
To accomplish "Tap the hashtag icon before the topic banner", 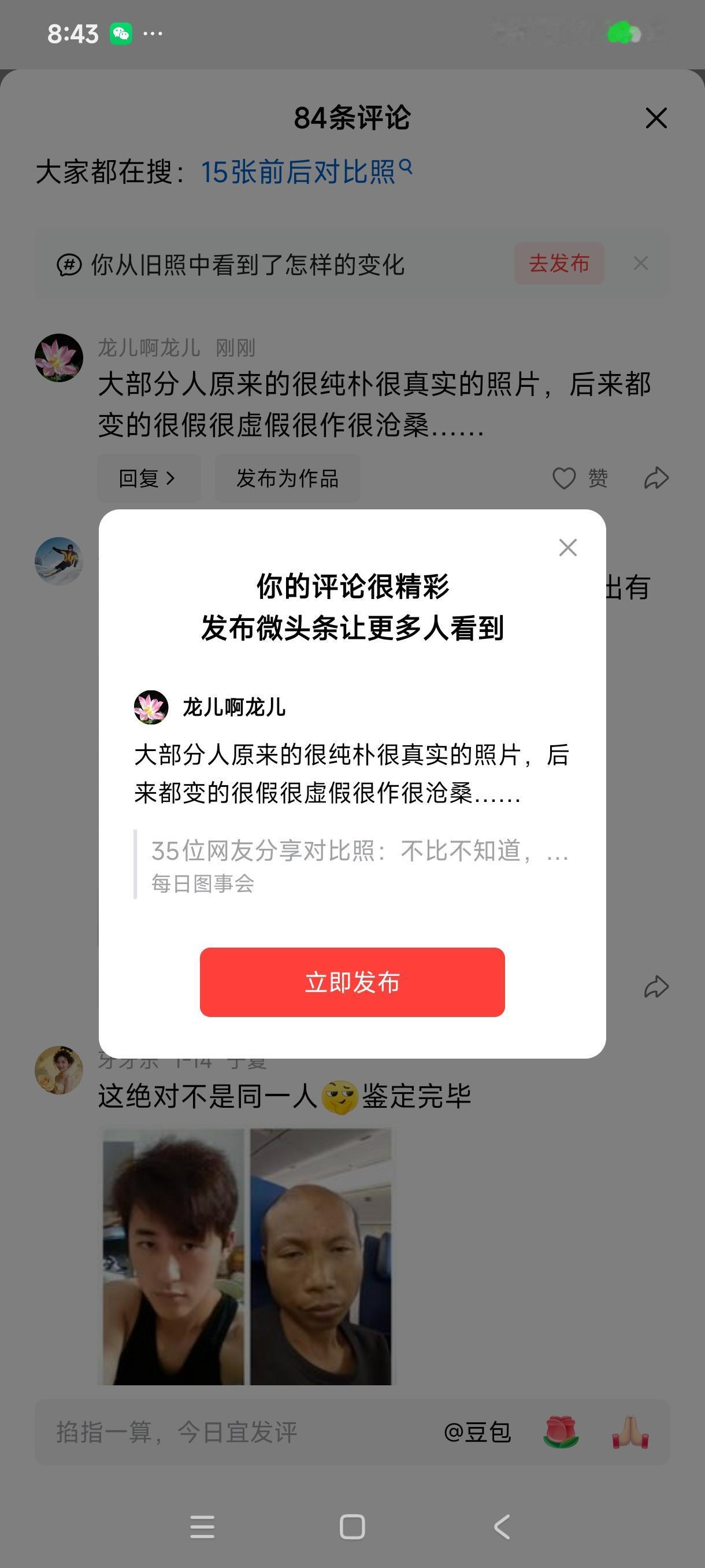I will tap(69, 264).
